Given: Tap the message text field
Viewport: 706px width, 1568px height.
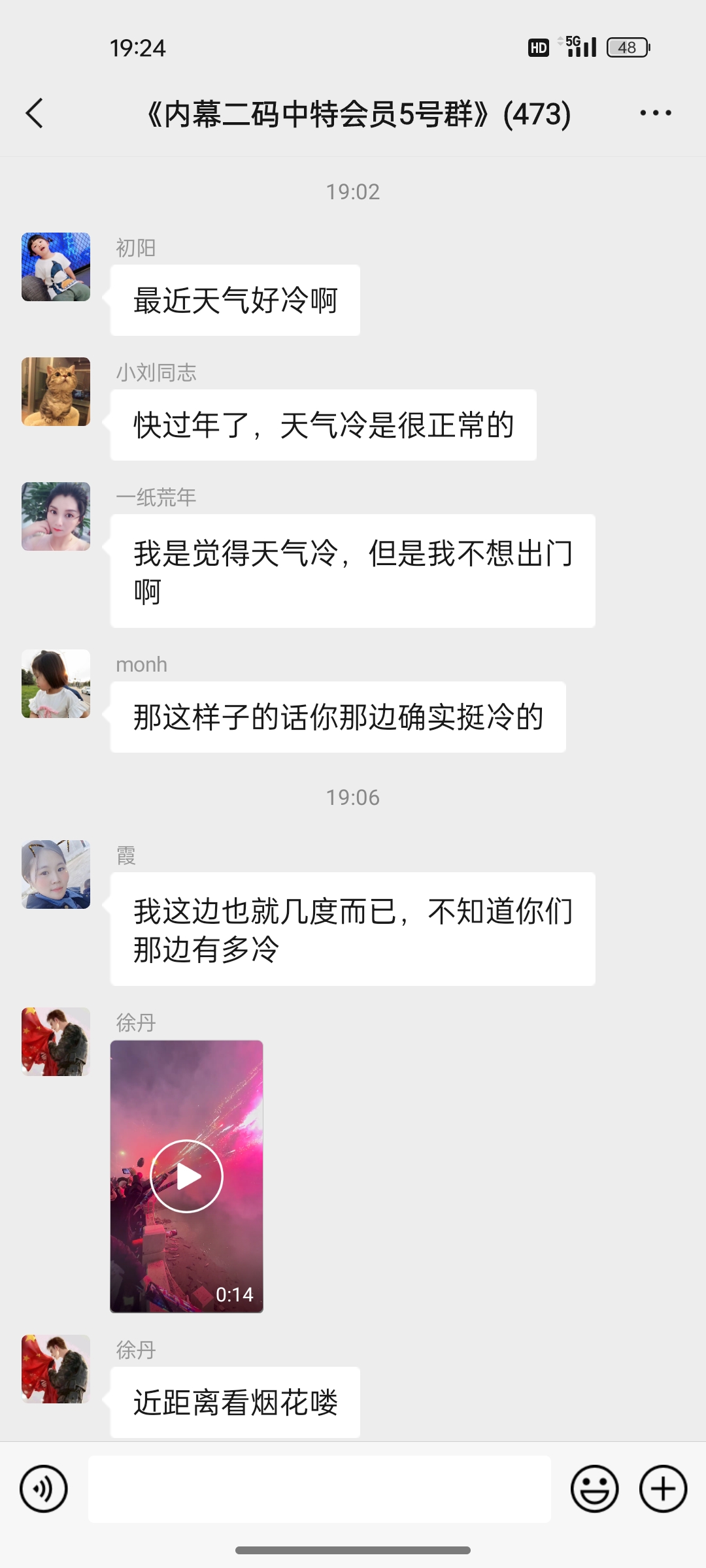Looking at the screenshot, I should 319,1489.
